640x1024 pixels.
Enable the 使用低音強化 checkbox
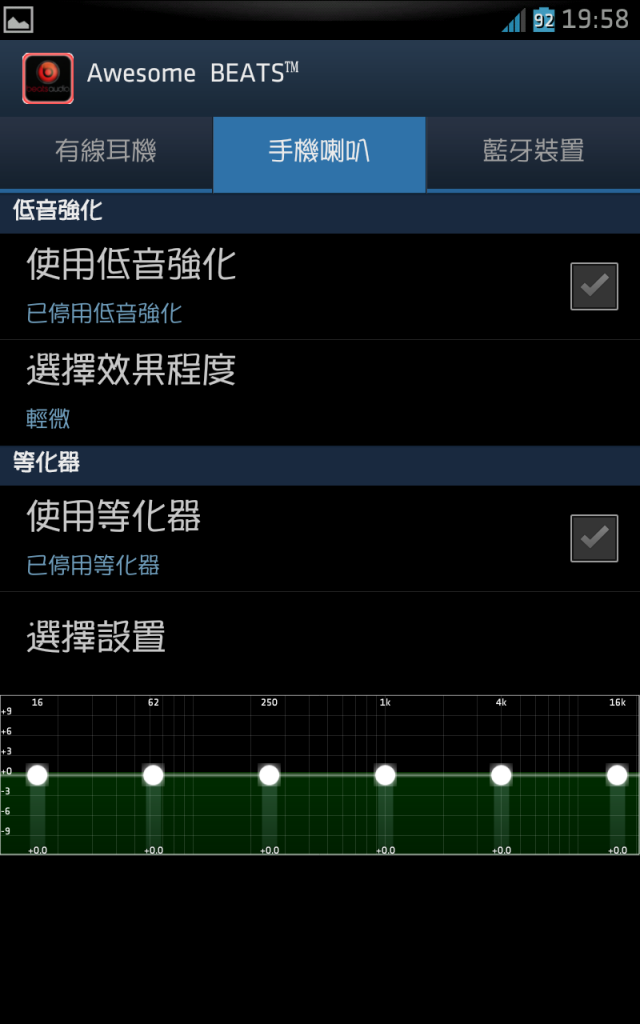[594, 286]
